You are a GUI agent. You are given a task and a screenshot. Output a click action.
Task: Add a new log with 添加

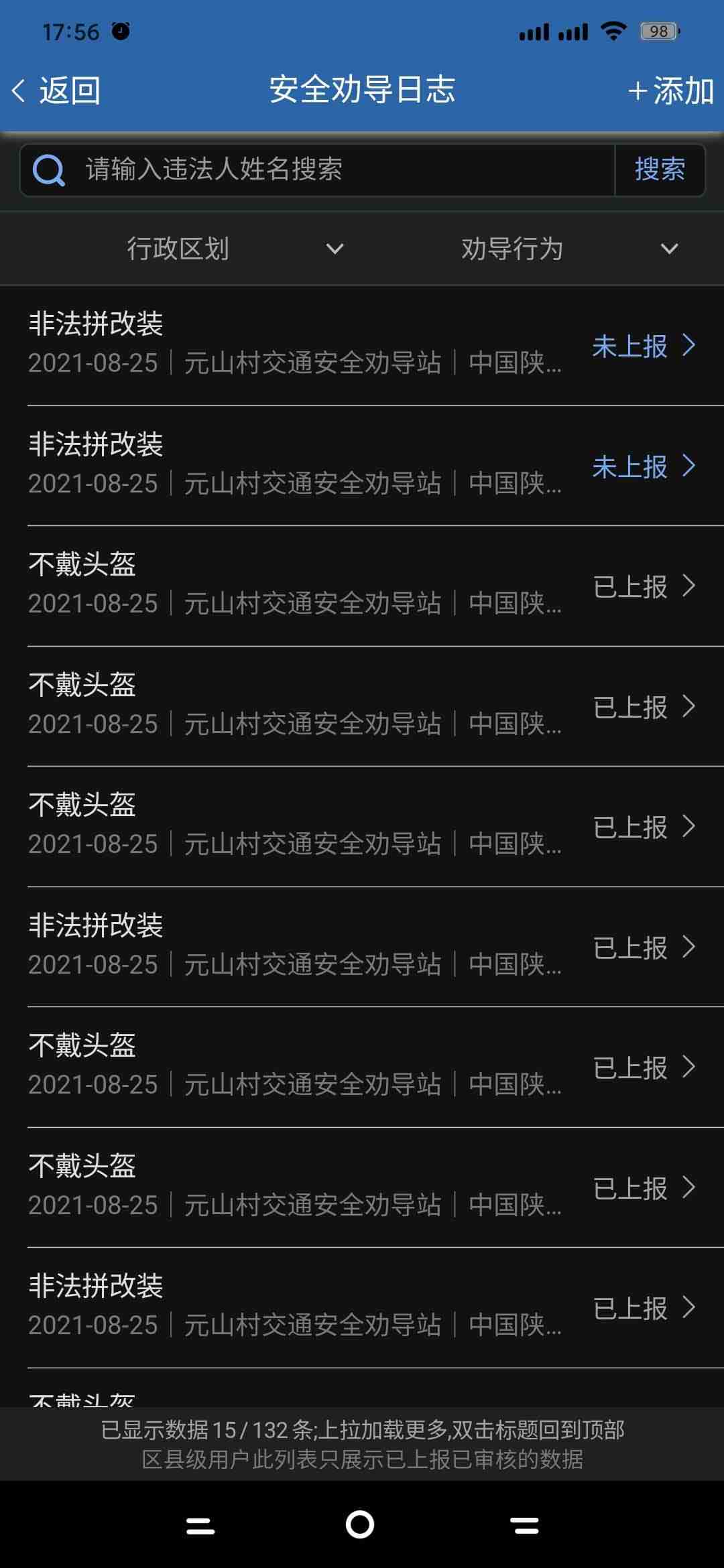[670, 90]
